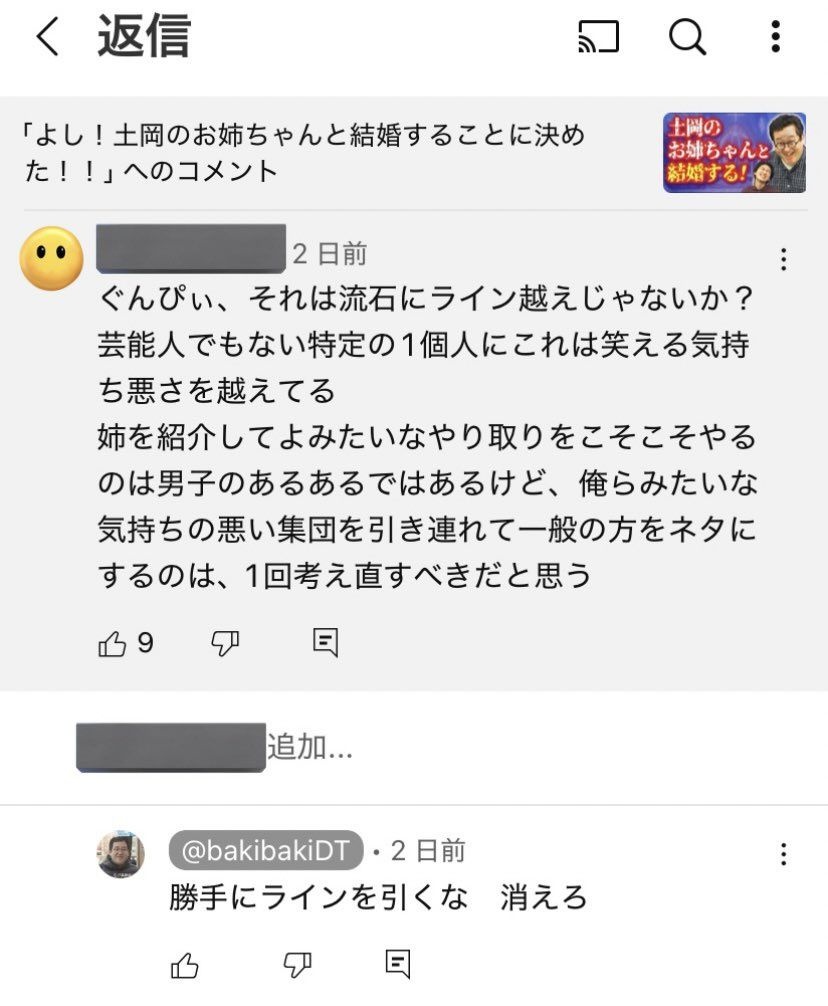The width and height of the screenshot is (828, 1006).
Task: Open @bakibakiDT's profile avatar
Action: click(121, 855)
